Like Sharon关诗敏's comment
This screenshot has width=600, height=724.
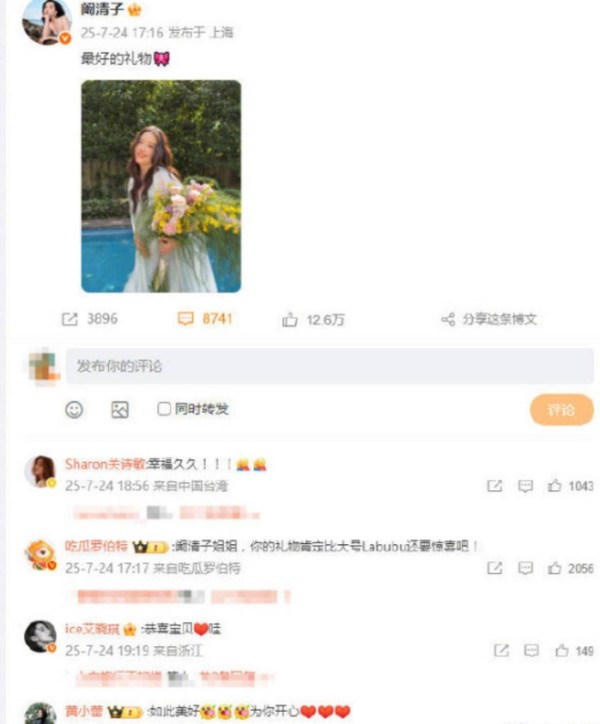(556, 486)
